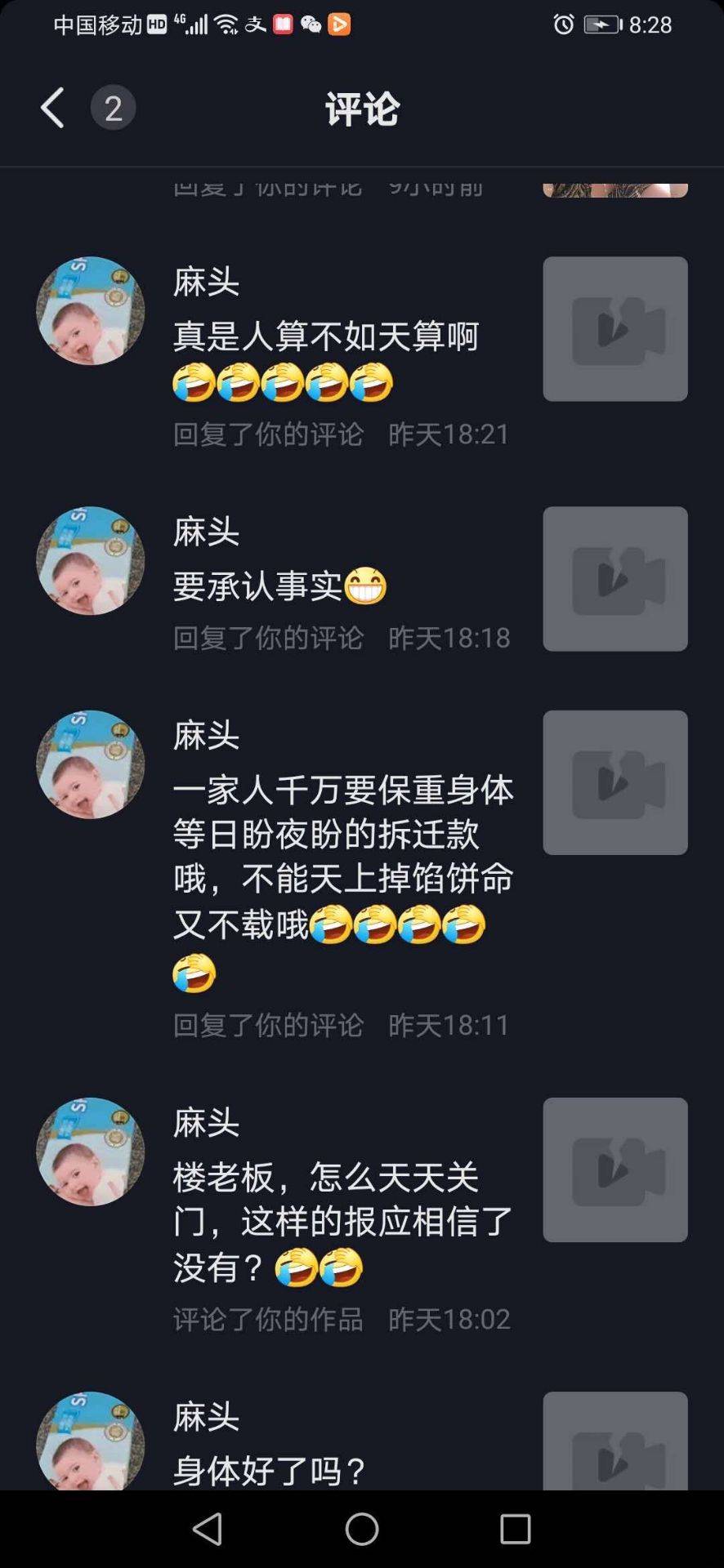Open video thumbnail beside 18:02 comment
Screen dimensions: 724x1568
click(615, 1169)
